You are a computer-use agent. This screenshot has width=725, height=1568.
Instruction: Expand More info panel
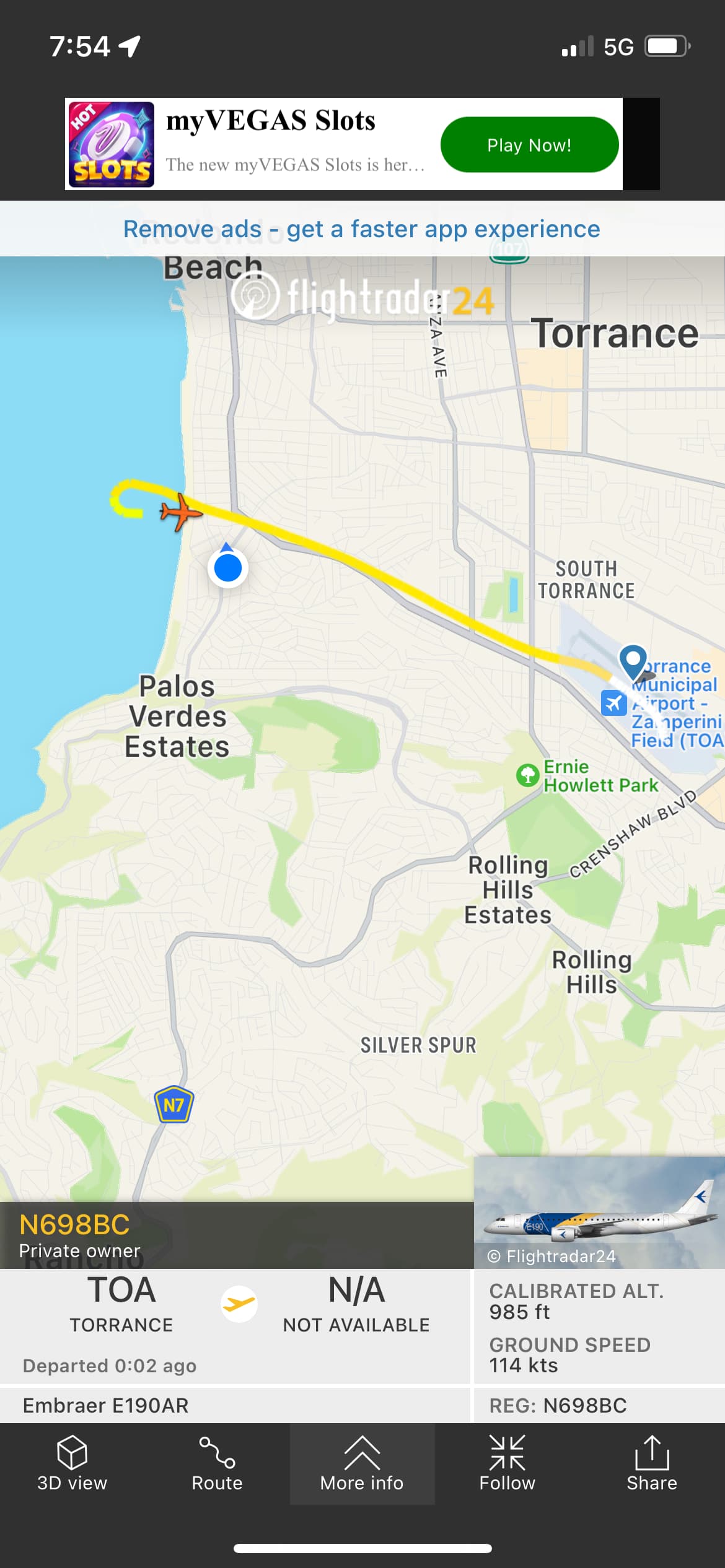pos(362,1464)
